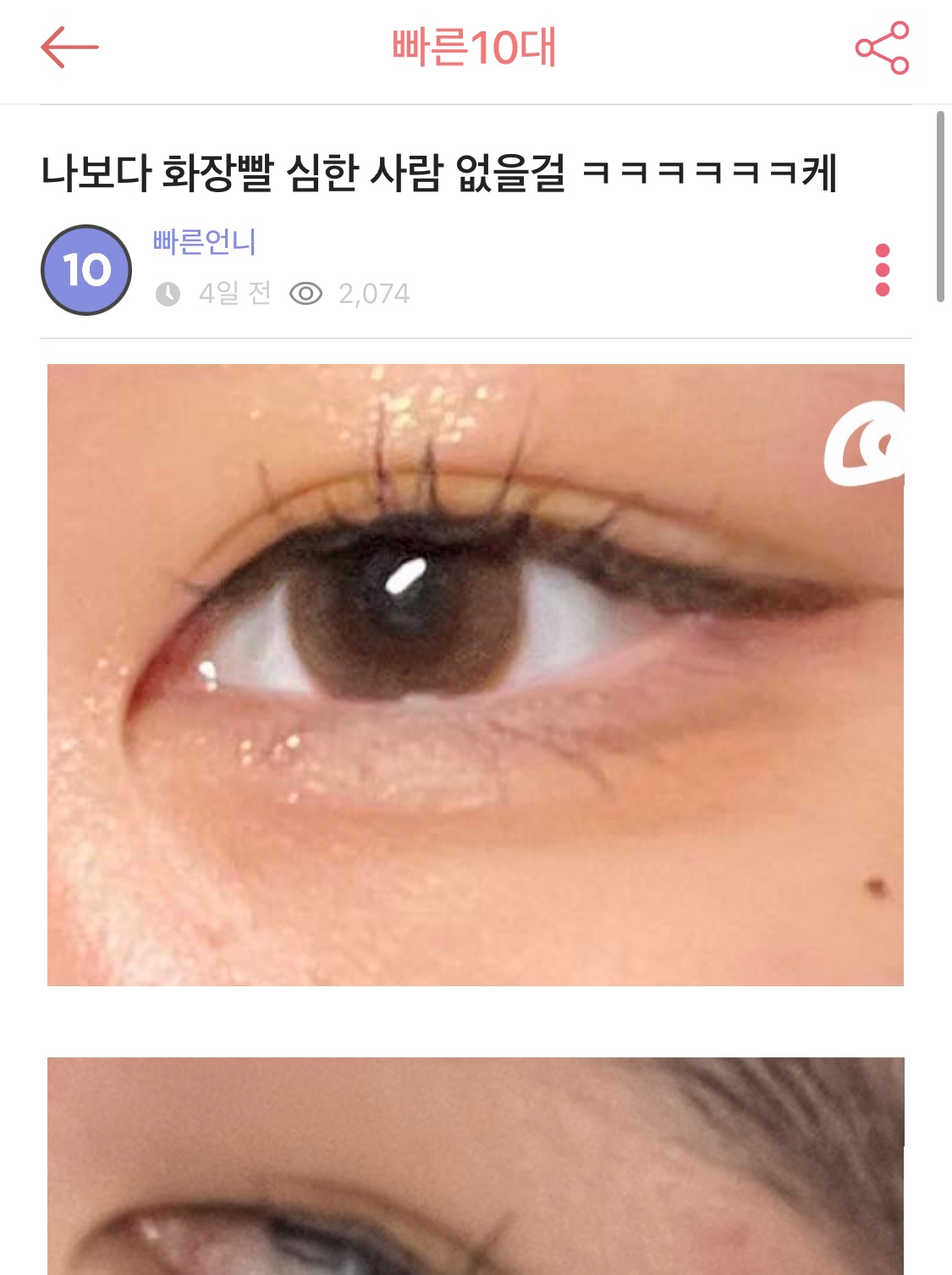The height and width of the screenshot is (1275, 952).
Task: Open the post's three-dot options menu
Action: [882, 270]
